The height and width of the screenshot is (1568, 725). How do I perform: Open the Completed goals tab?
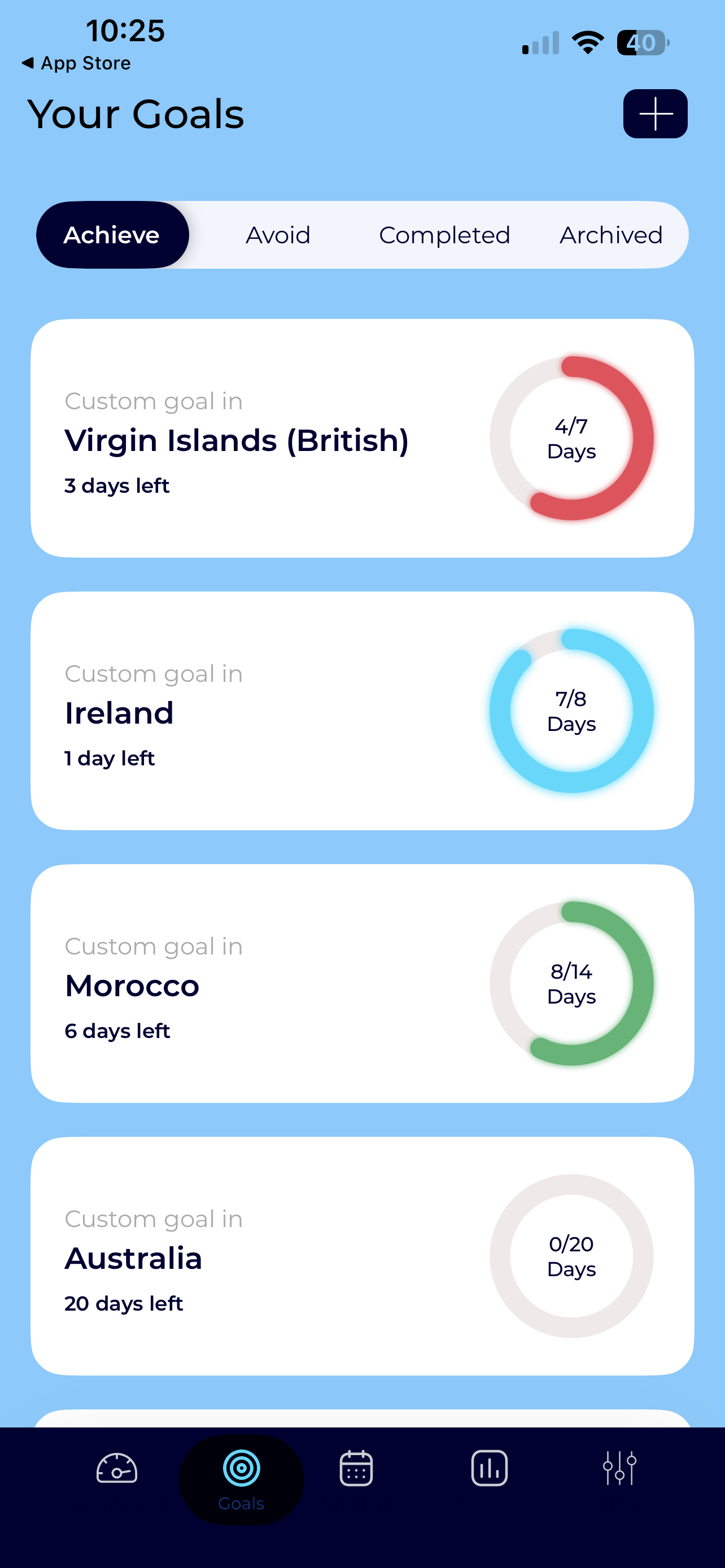[444, 234]
